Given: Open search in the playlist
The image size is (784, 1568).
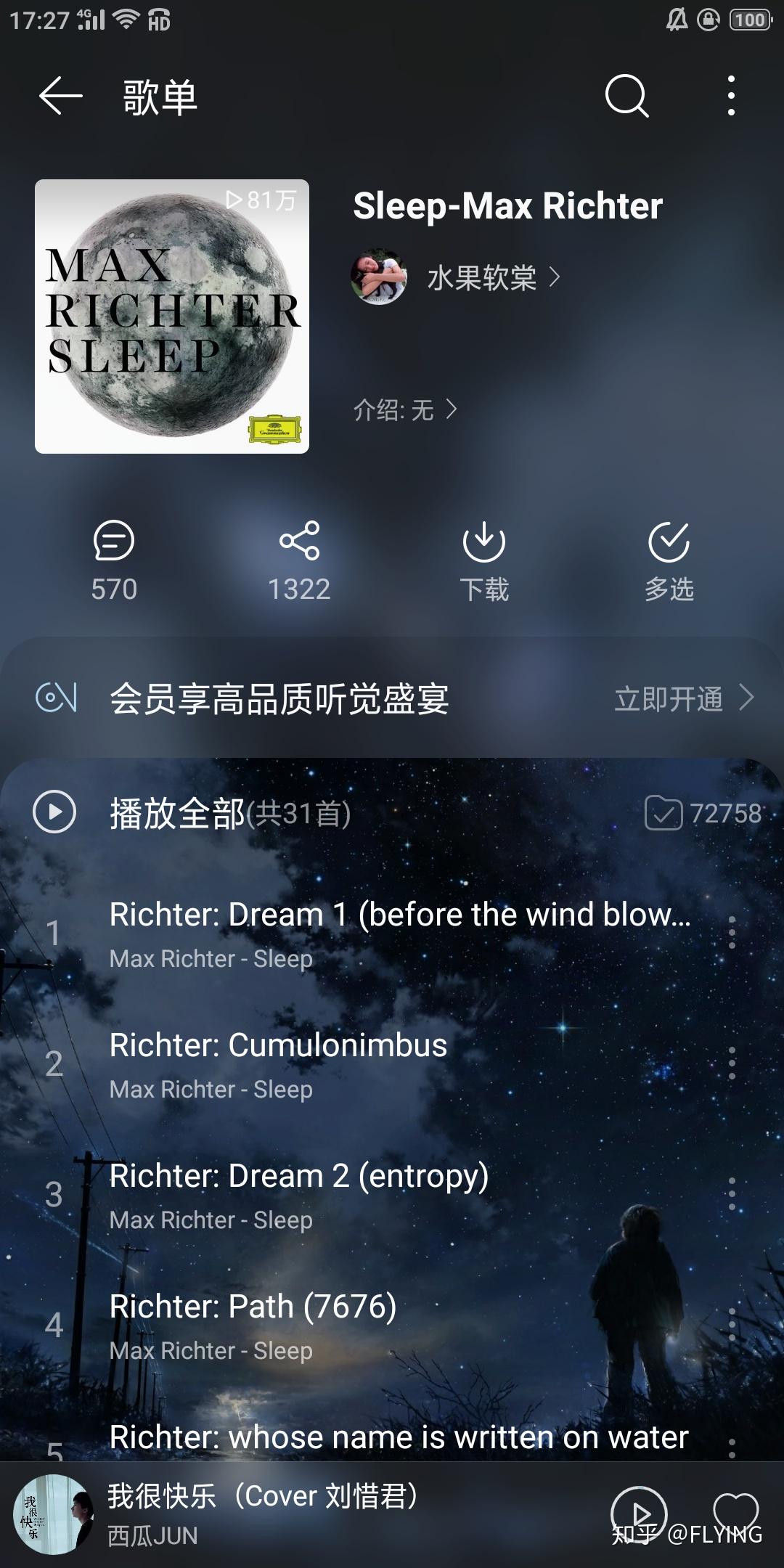Looking at the screenshot, I should pyautogui.click(x=627, y=96).
